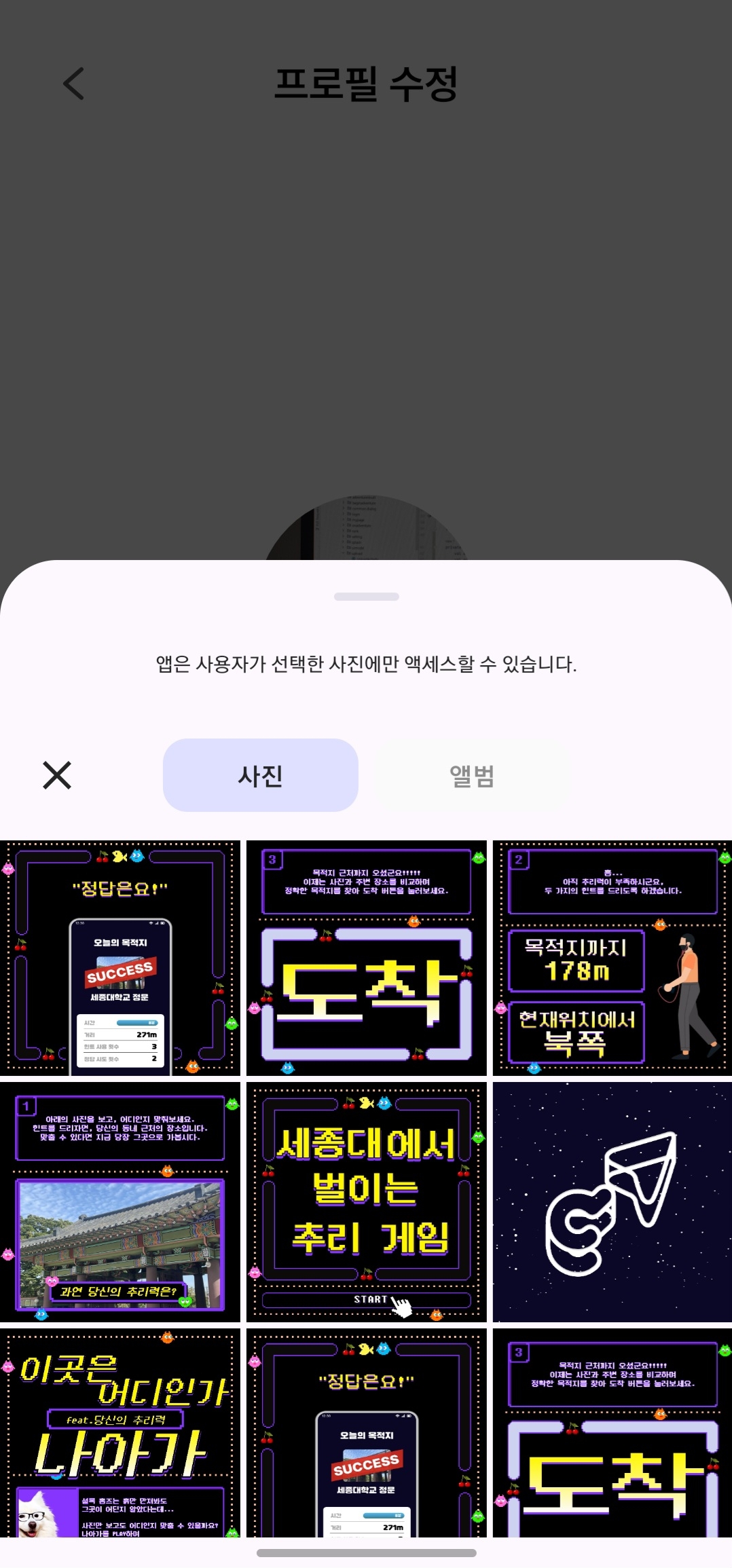Screen dimensions: 732x1568
Task: Pick the 목적지까지 178m photo
Action: pyautogui.click(x=612, y=958)
